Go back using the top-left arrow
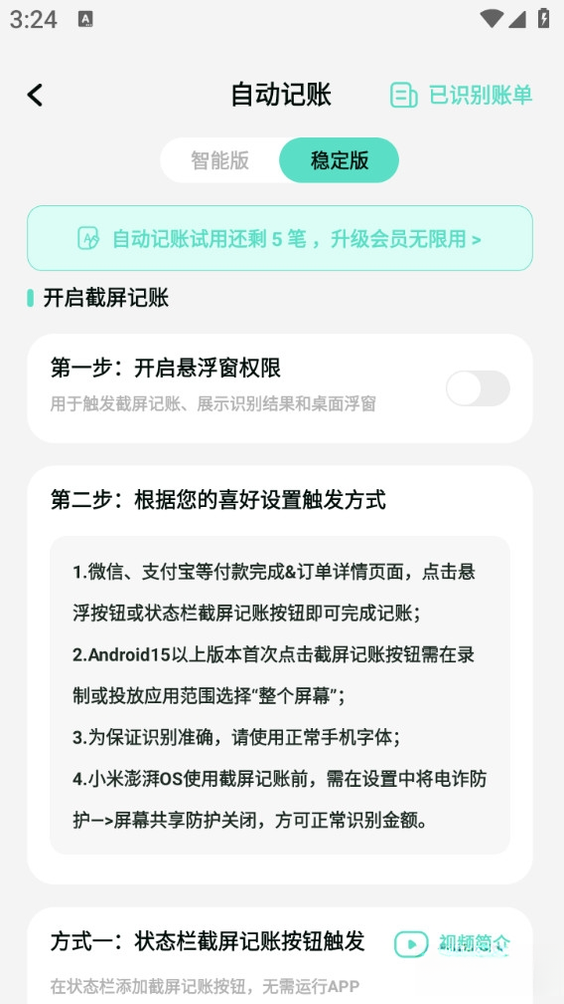Image resolution: width=564 pixels, height=1004 pixels. point(35,95)
